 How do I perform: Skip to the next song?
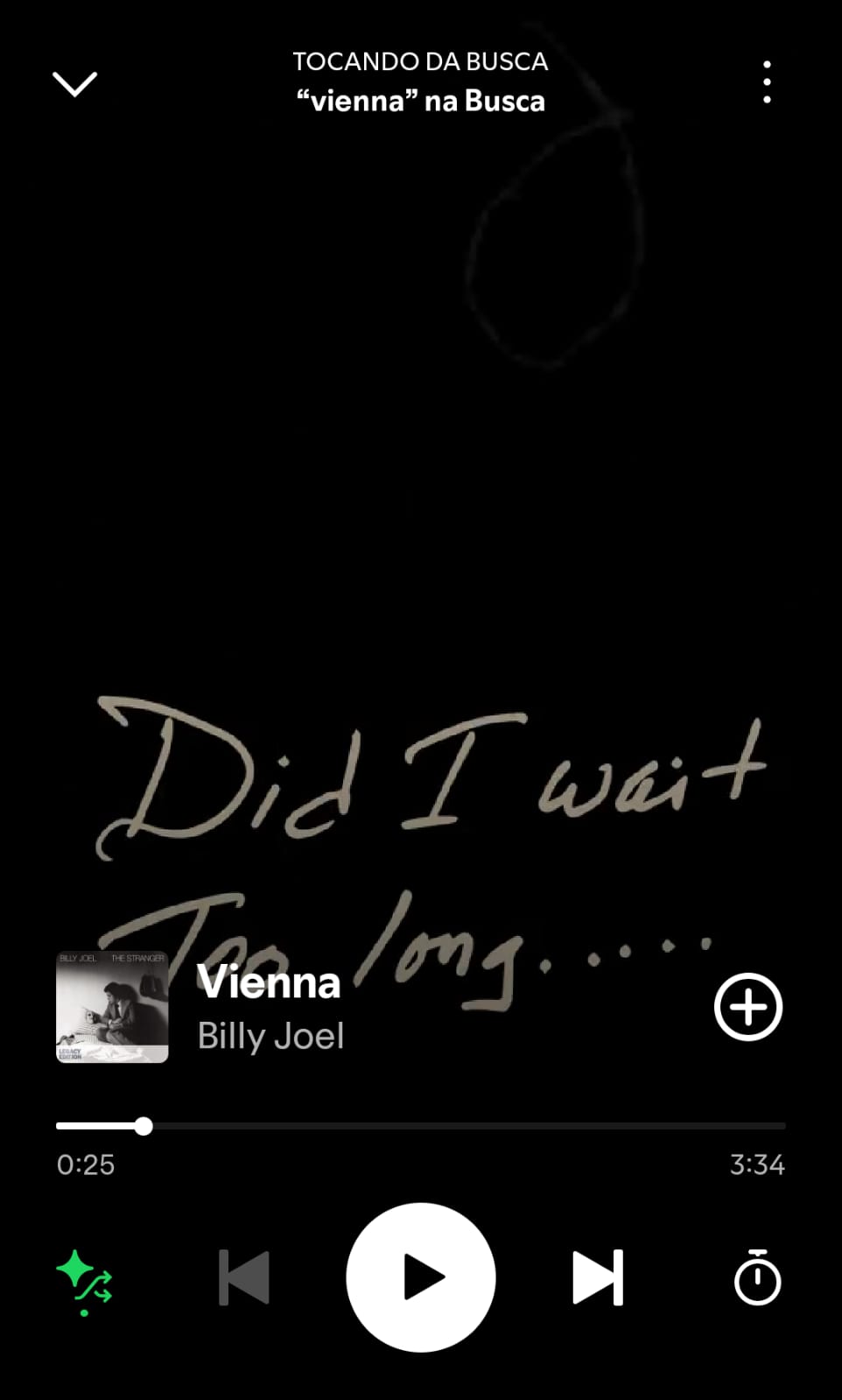tap(595, 1278)
